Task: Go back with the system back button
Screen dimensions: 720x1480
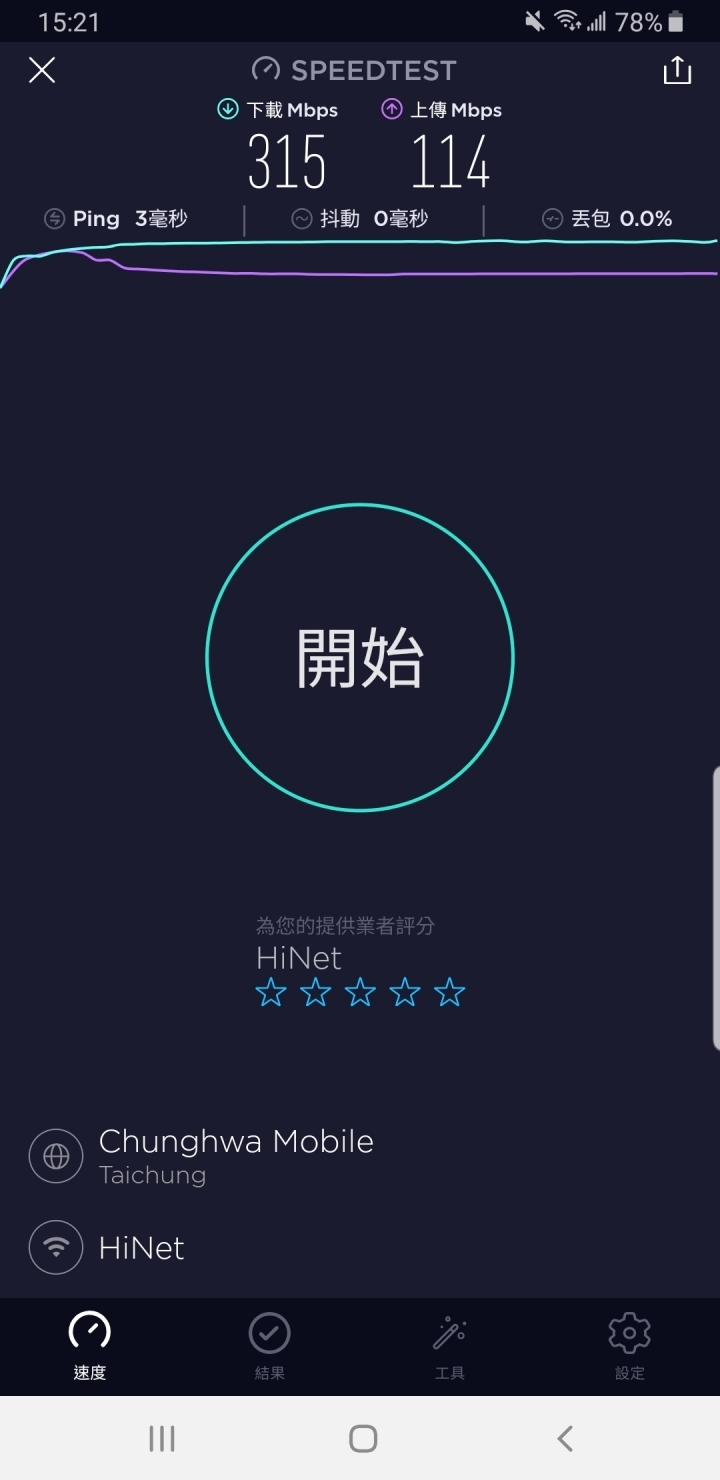Action: (x=565, y=1438)
